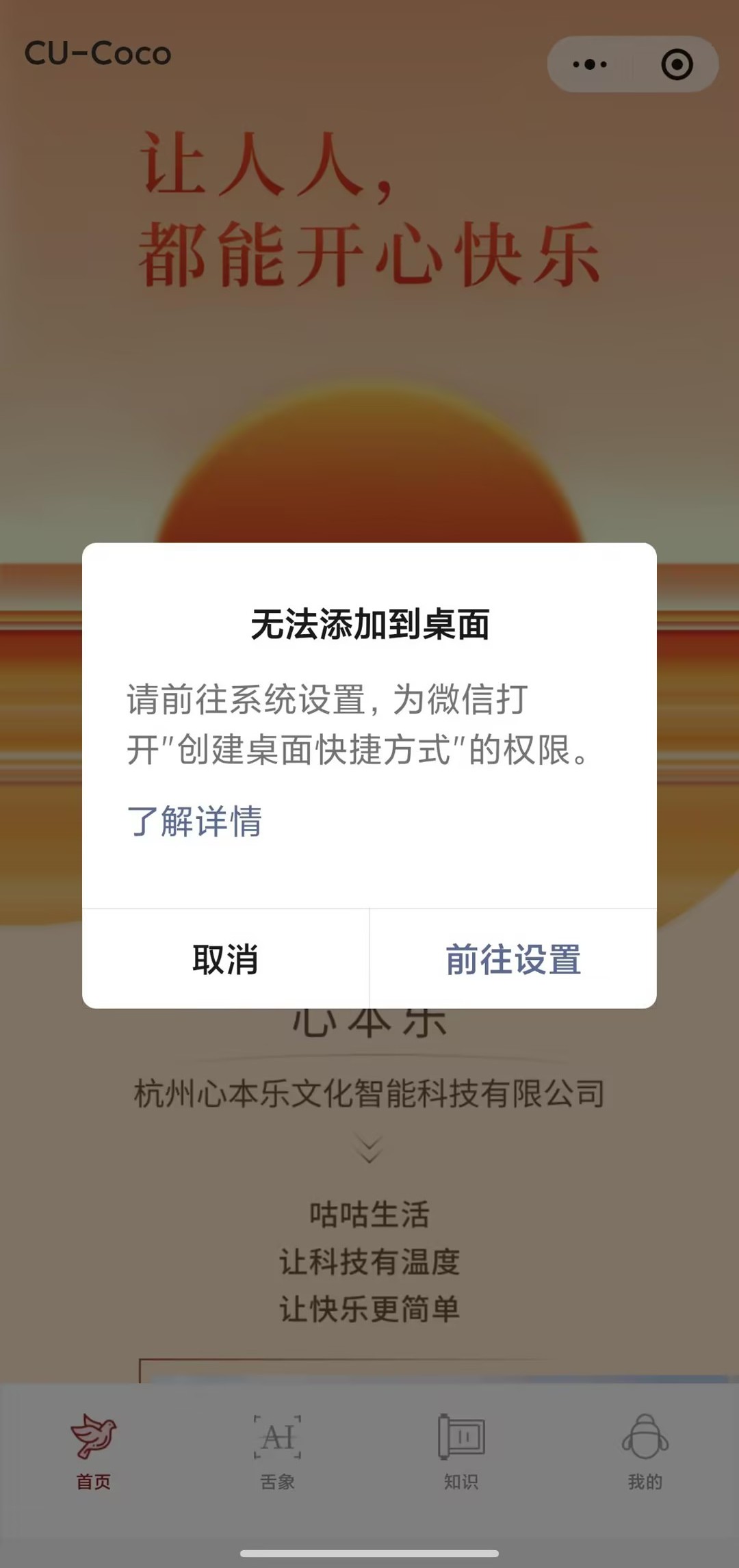The image size is (739, 1568).
Task: Choose 前往设置 to open system settings
Action: click(513, 959)
